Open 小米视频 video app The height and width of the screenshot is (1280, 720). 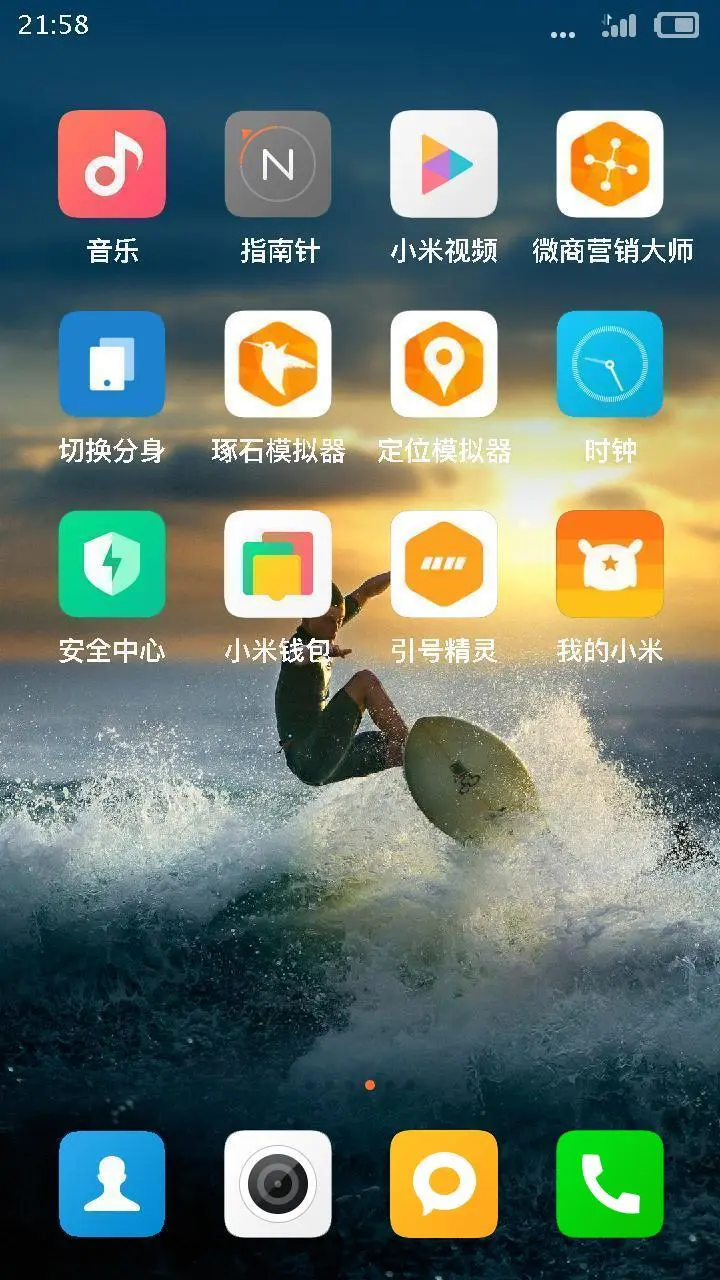(x=444, y=164)
